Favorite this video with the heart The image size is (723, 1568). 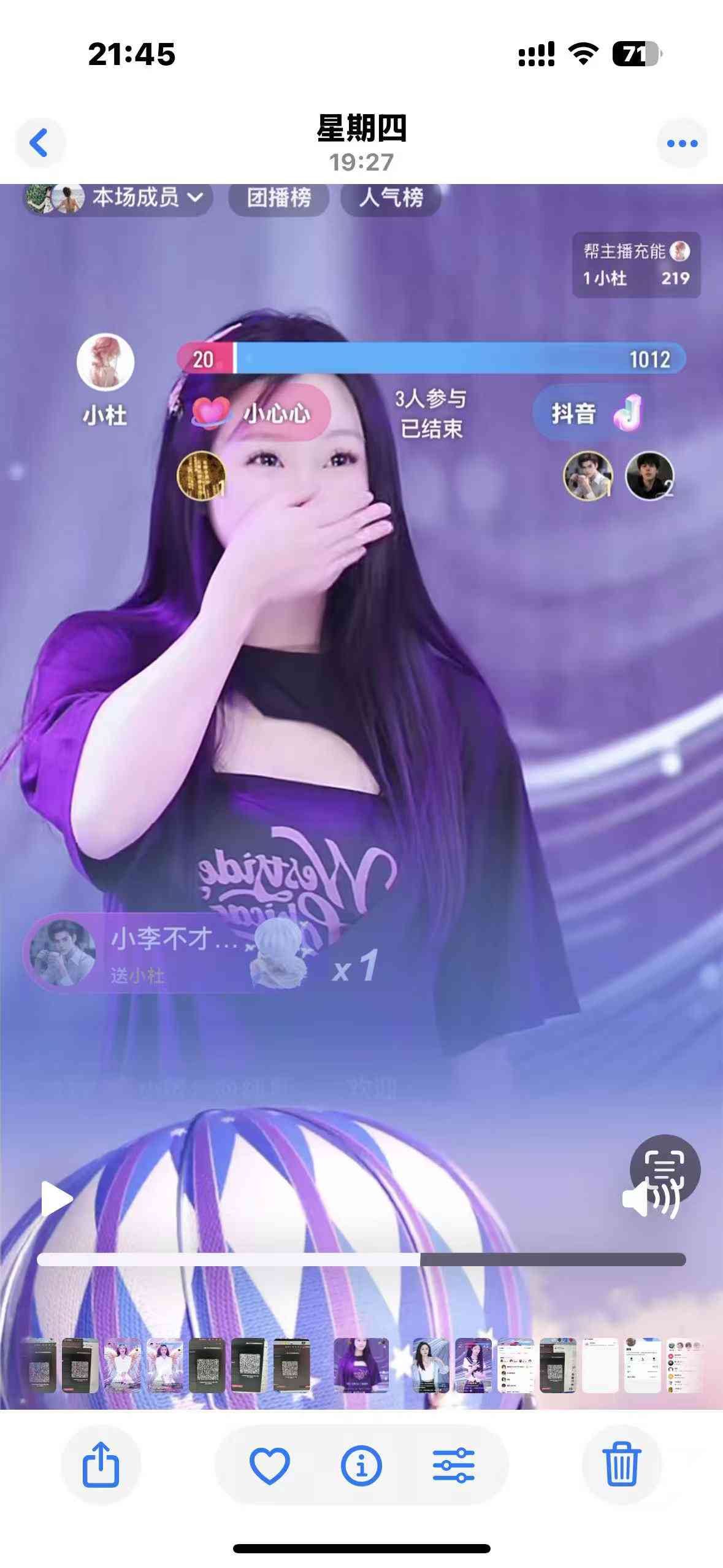[x=270, y=1466]
